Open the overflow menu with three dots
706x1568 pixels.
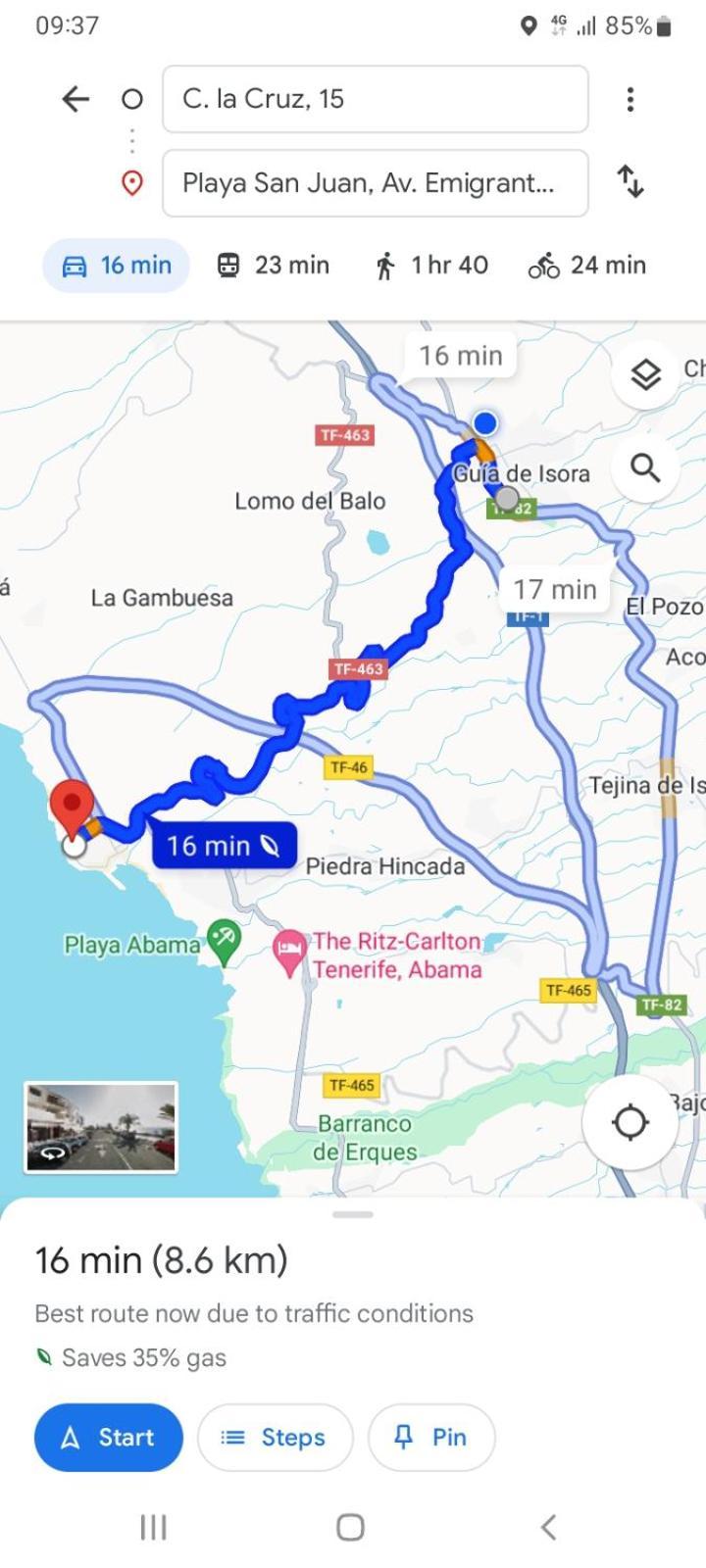pyautogui.click(x=630, y=99)
